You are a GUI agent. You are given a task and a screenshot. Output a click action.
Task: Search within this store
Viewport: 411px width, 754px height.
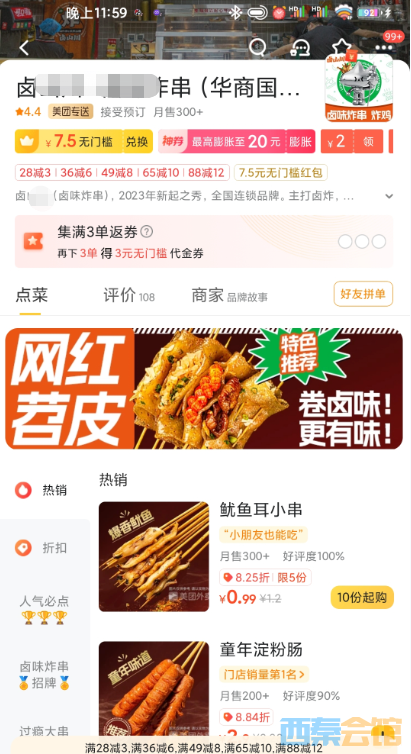tap(258, 47)
